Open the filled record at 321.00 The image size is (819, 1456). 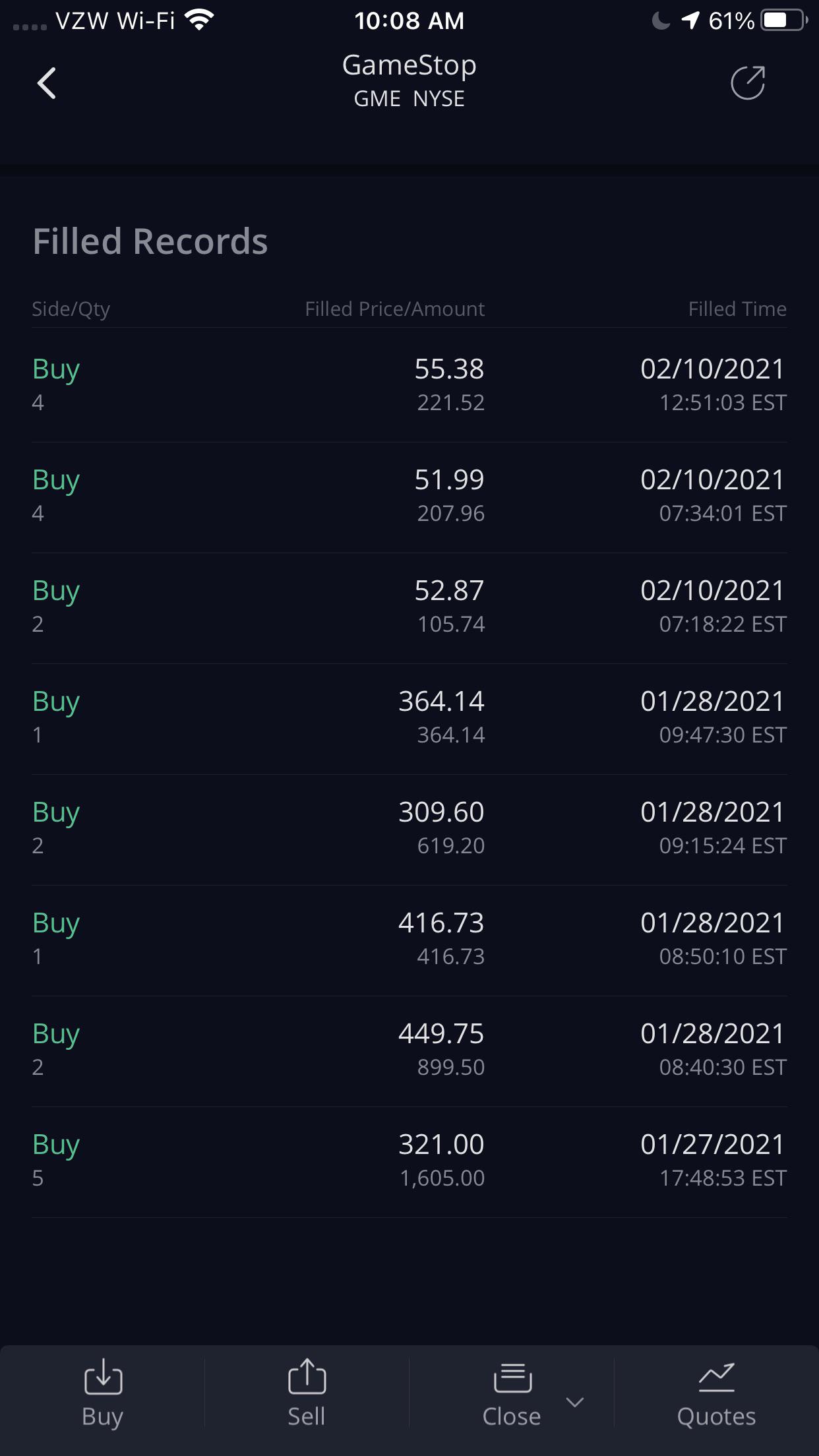click(x=409, y=1161)
